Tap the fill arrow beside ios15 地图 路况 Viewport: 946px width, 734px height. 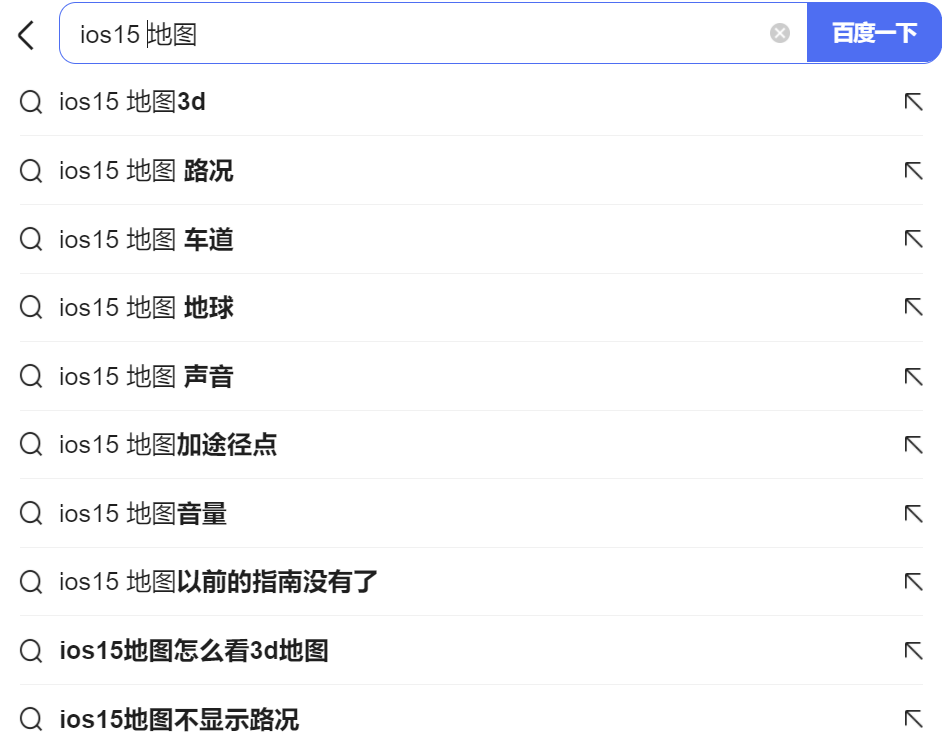tap(913, 171)
